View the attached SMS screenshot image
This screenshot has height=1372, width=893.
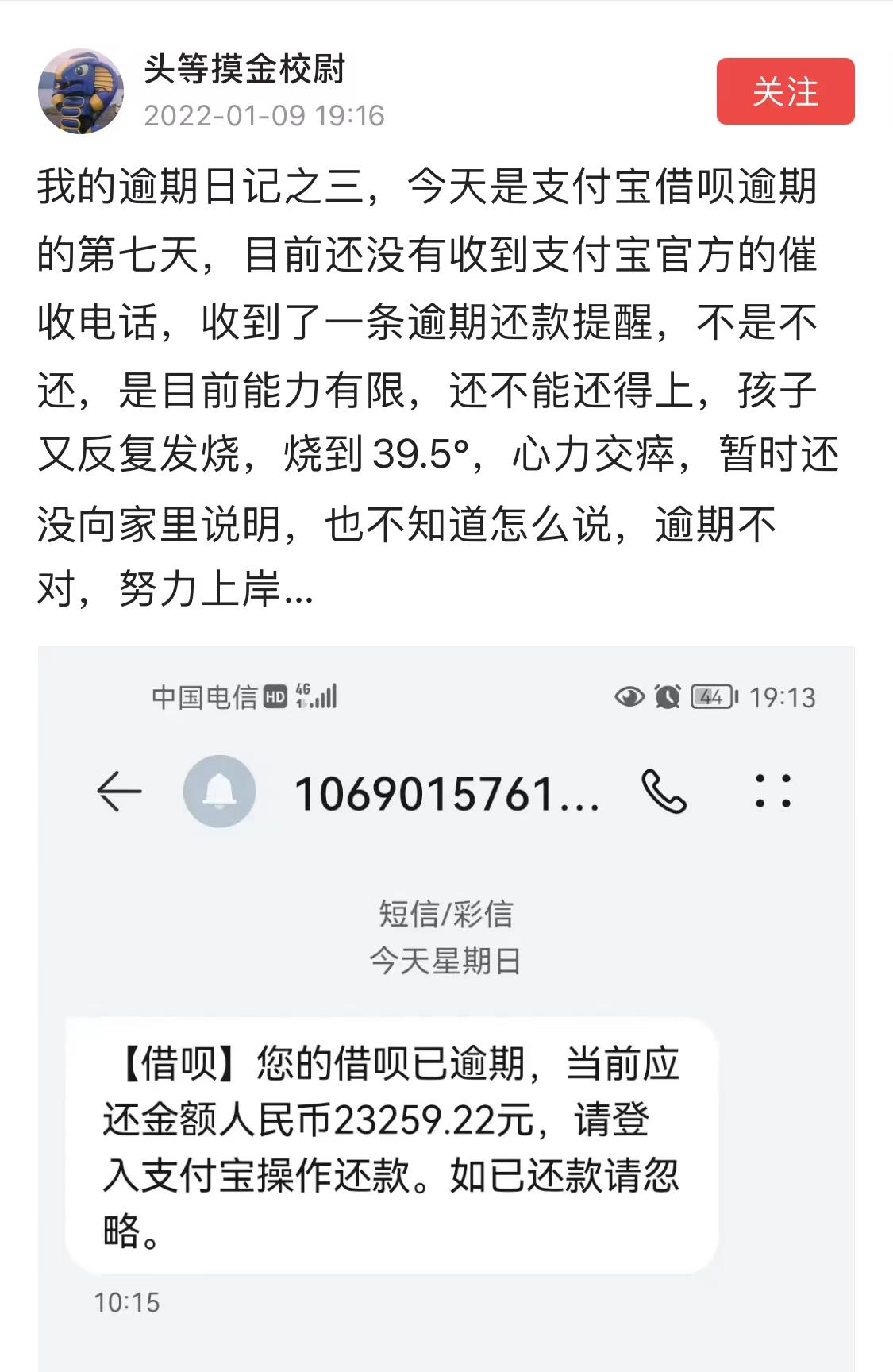446,1008
